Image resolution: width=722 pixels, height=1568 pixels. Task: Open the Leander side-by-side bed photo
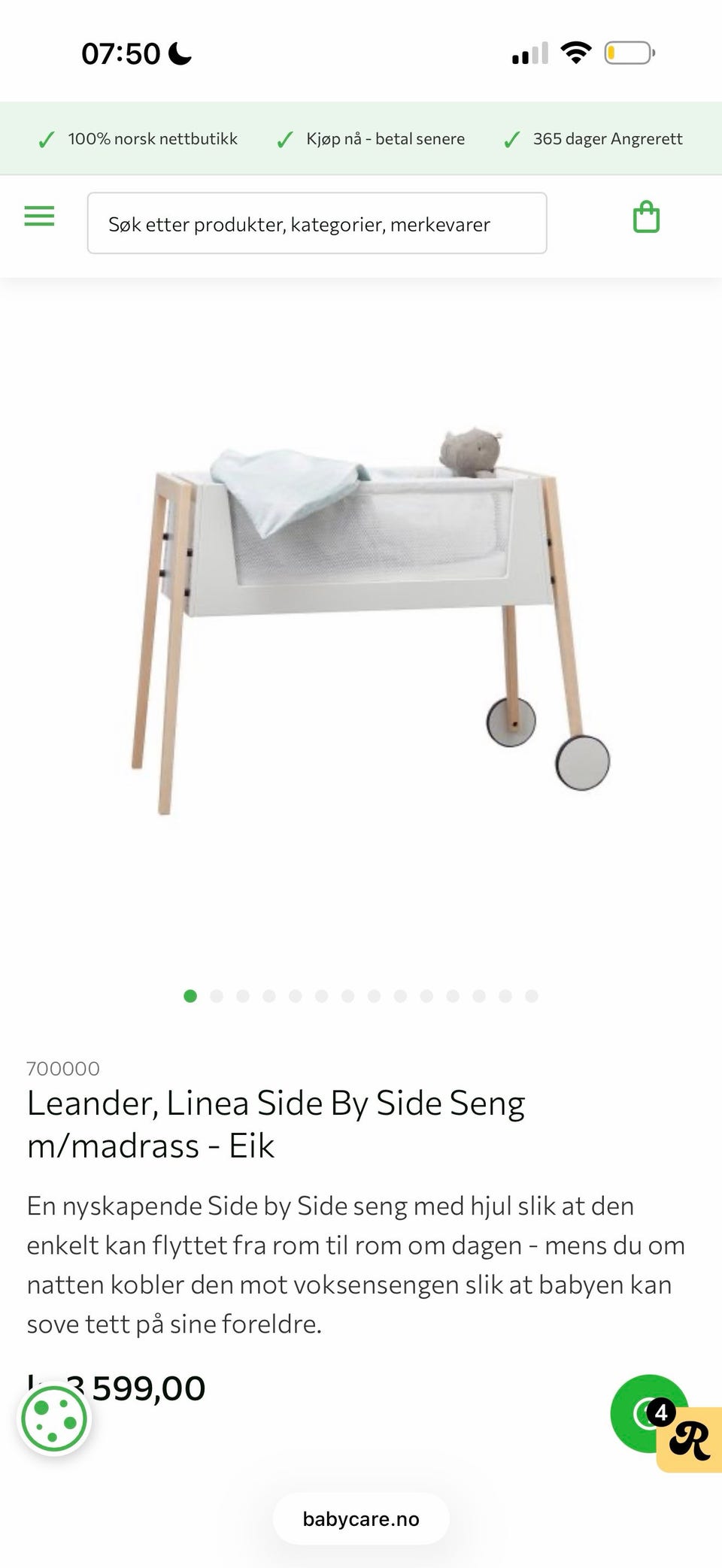pyautogui.click(x=370, y=621)
